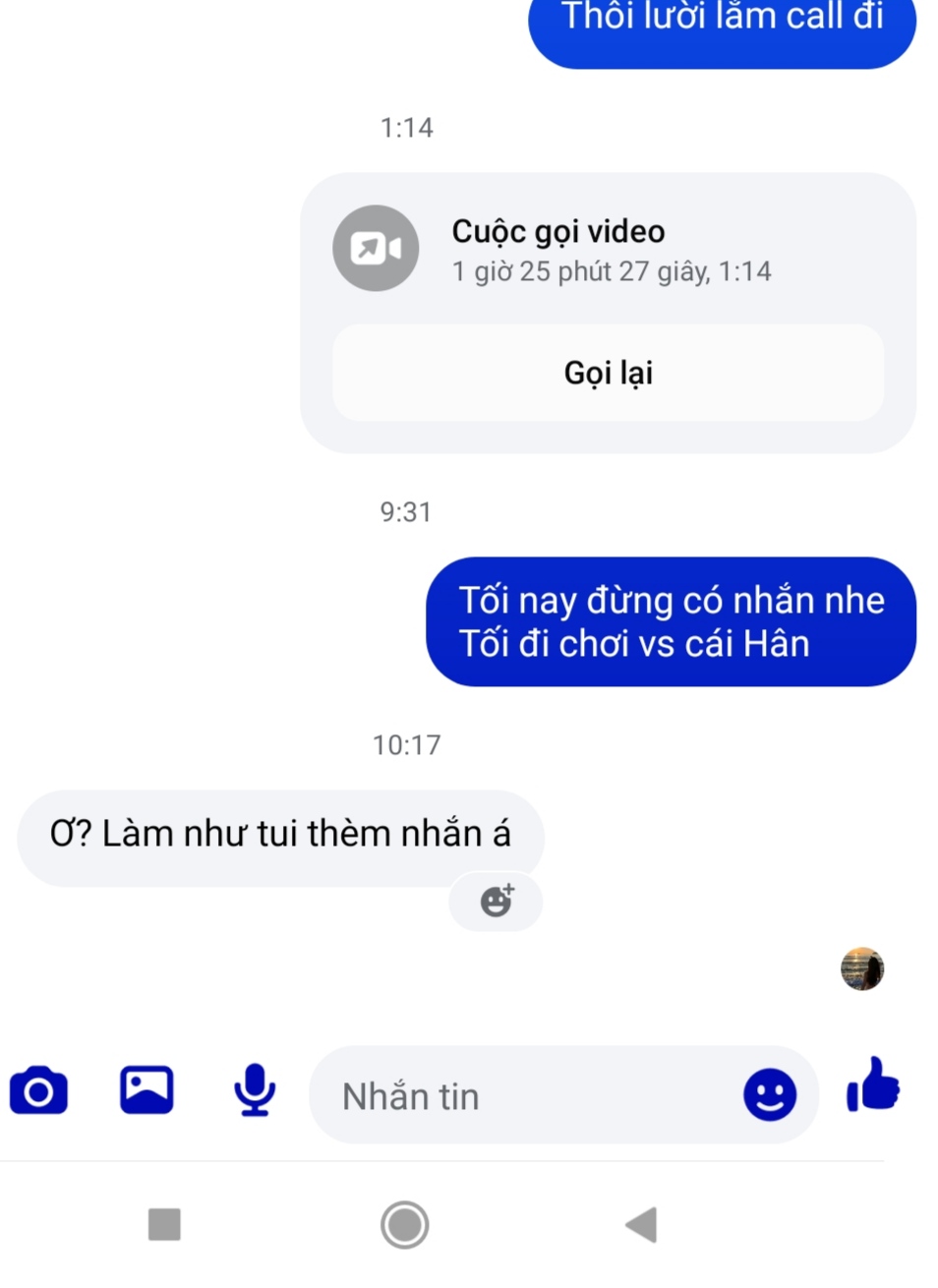Open the camera to take a photo
This screenshot has width=938, height=1288.
point(38,1092)
